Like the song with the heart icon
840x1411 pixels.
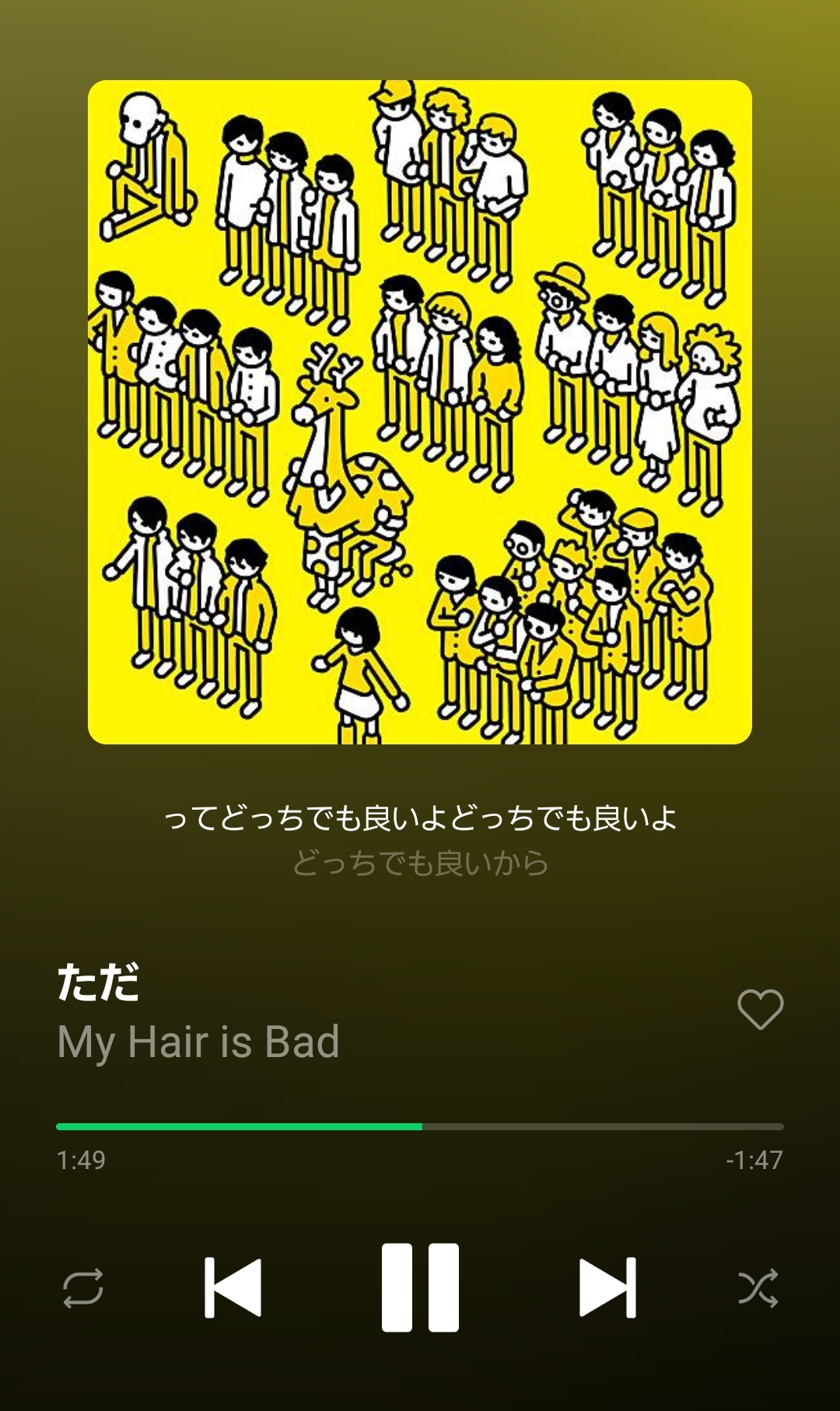pyautogui.click(x=760, y=1010)
